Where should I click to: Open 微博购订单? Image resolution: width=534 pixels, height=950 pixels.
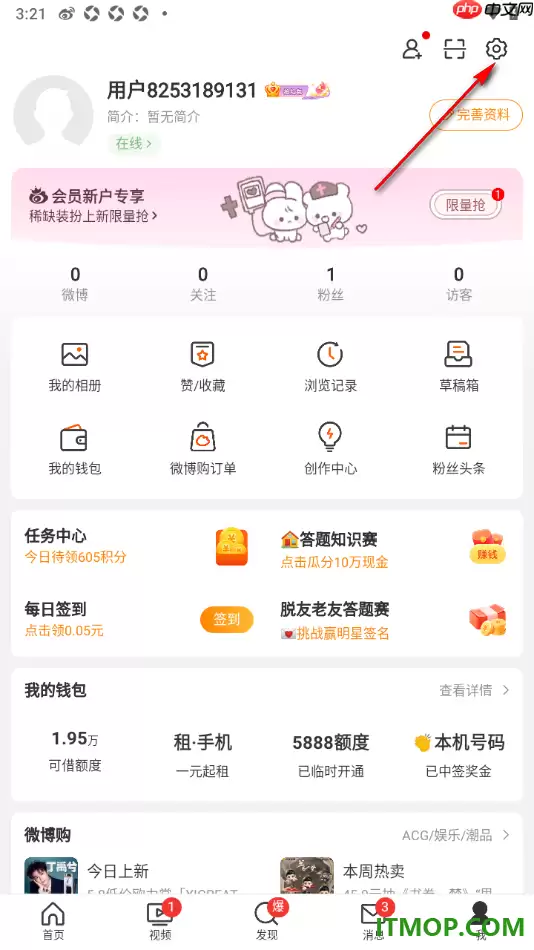(202, 450)
